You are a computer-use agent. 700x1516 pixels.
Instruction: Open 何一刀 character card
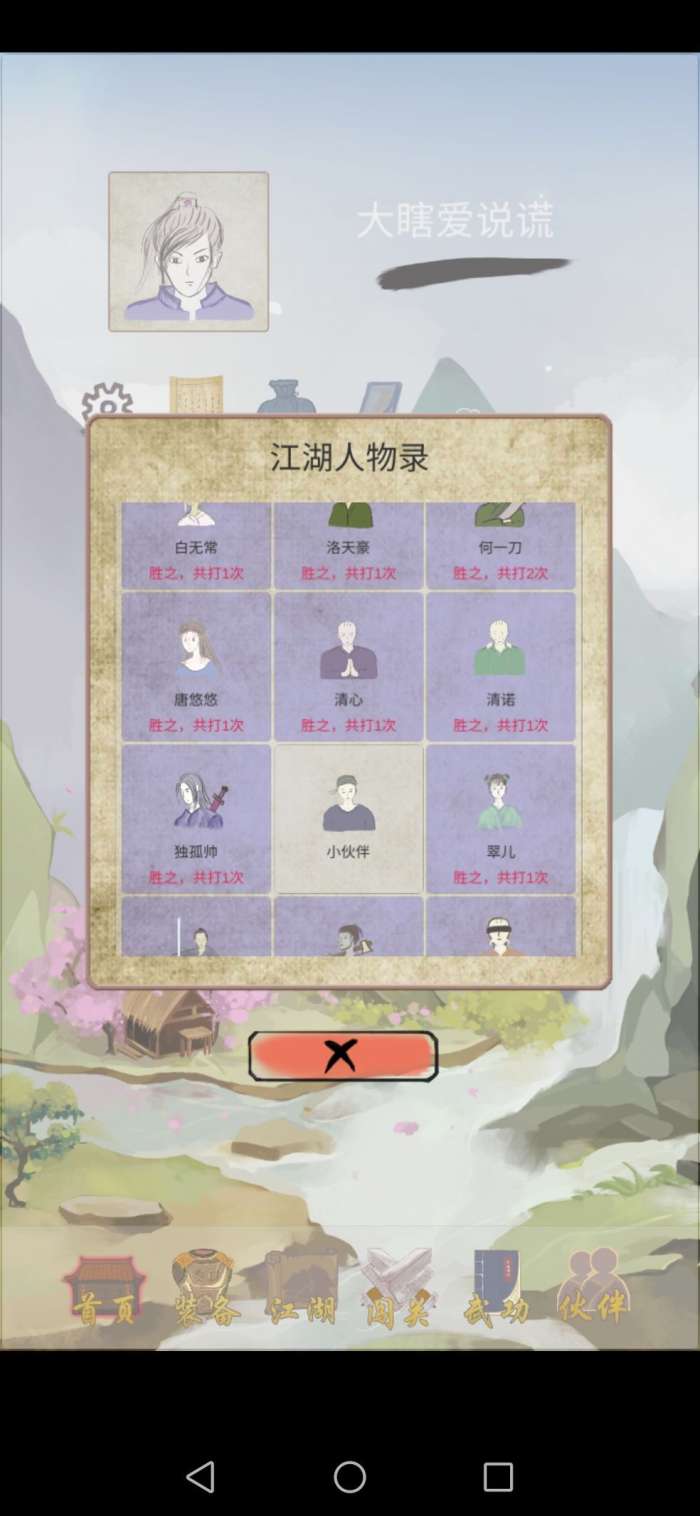click(500, 547)
